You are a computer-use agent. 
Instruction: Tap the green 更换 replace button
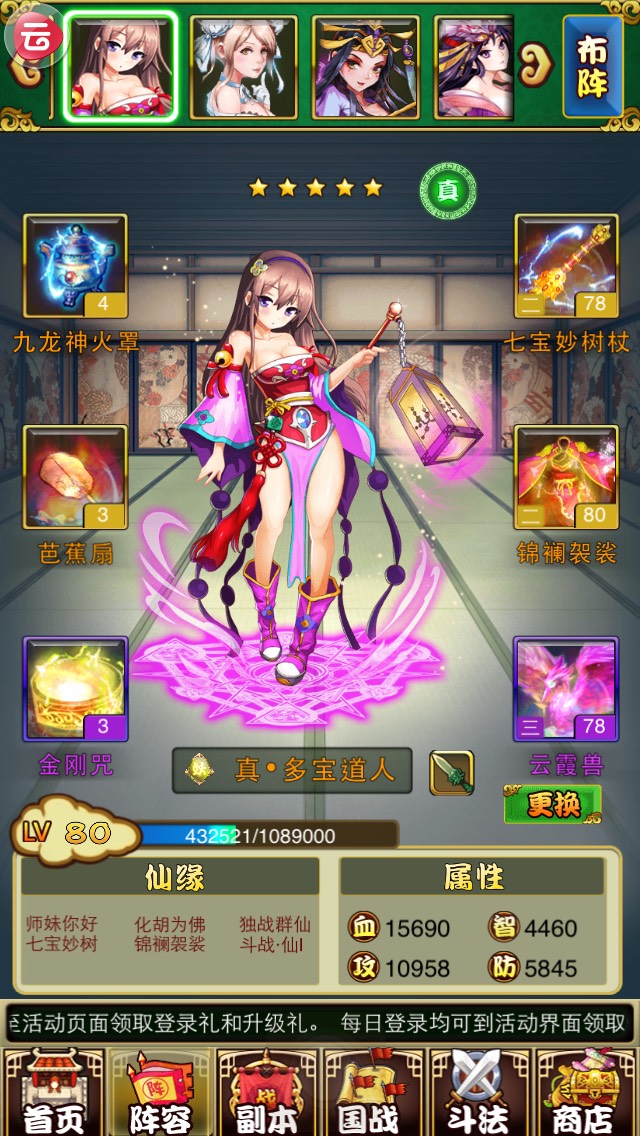[x=552, y=804]
